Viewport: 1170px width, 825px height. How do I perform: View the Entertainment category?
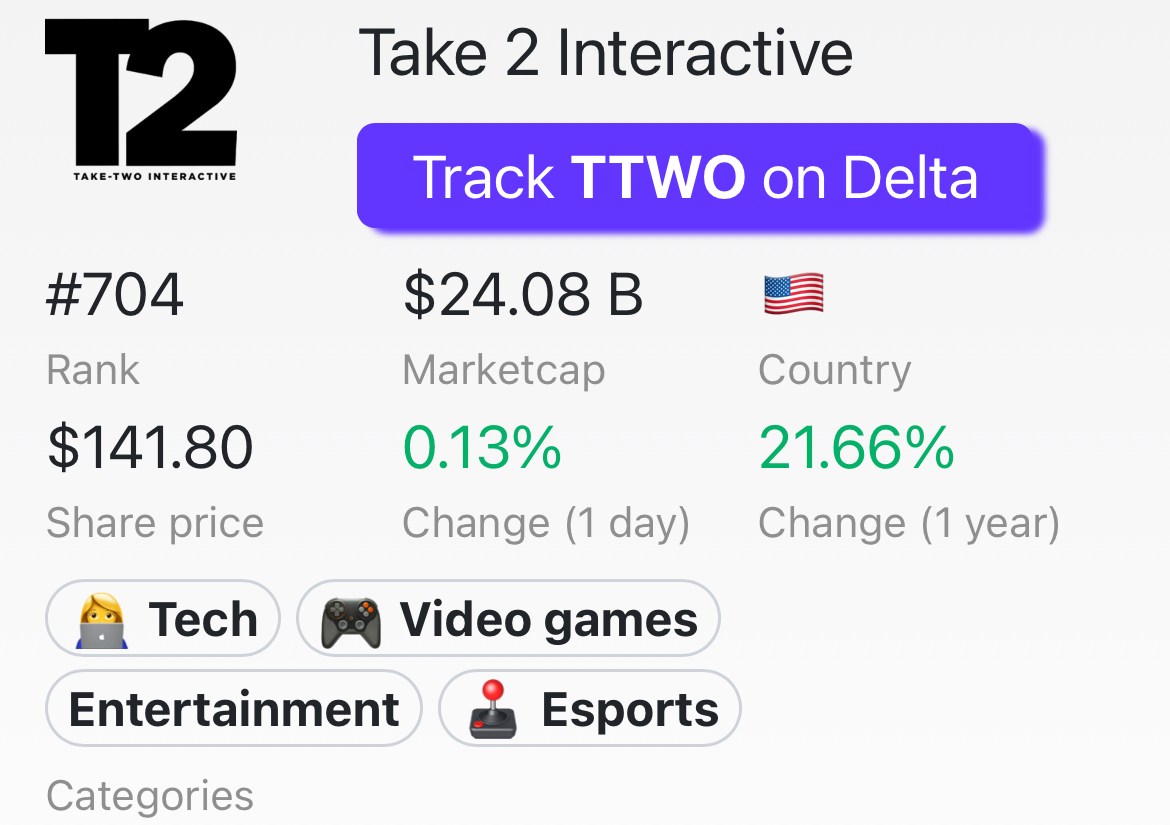click(234, 709)
